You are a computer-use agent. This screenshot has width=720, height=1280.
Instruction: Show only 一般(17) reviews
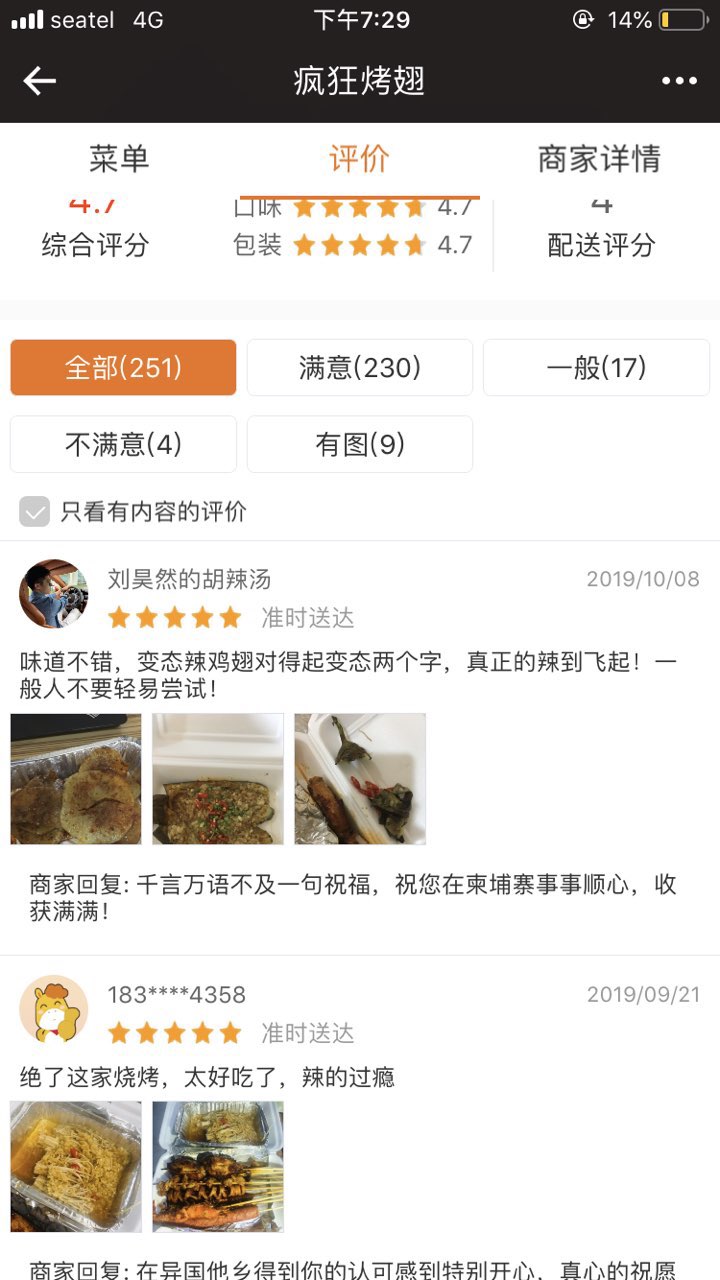596,368
